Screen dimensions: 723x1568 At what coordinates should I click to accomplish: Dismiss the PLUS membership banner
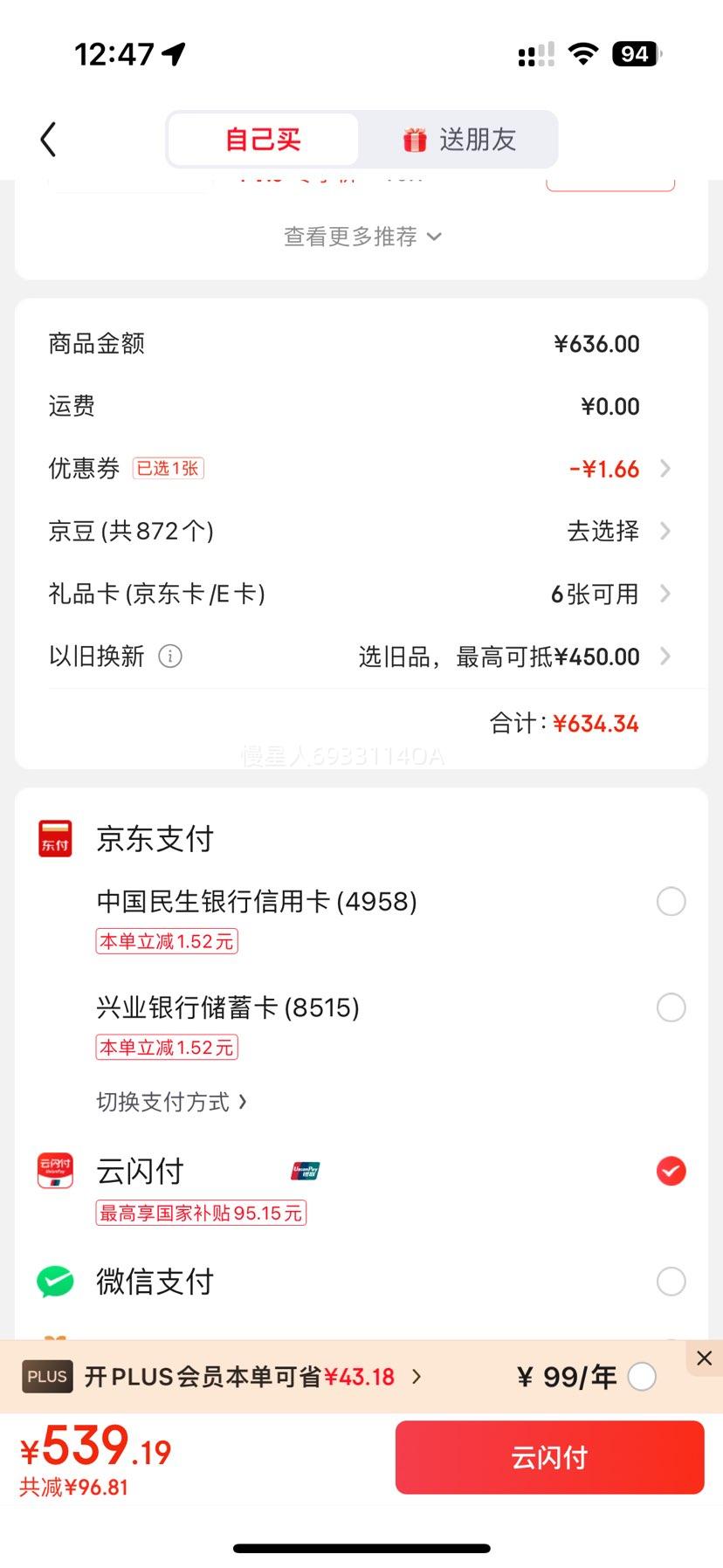(704, 1358)
